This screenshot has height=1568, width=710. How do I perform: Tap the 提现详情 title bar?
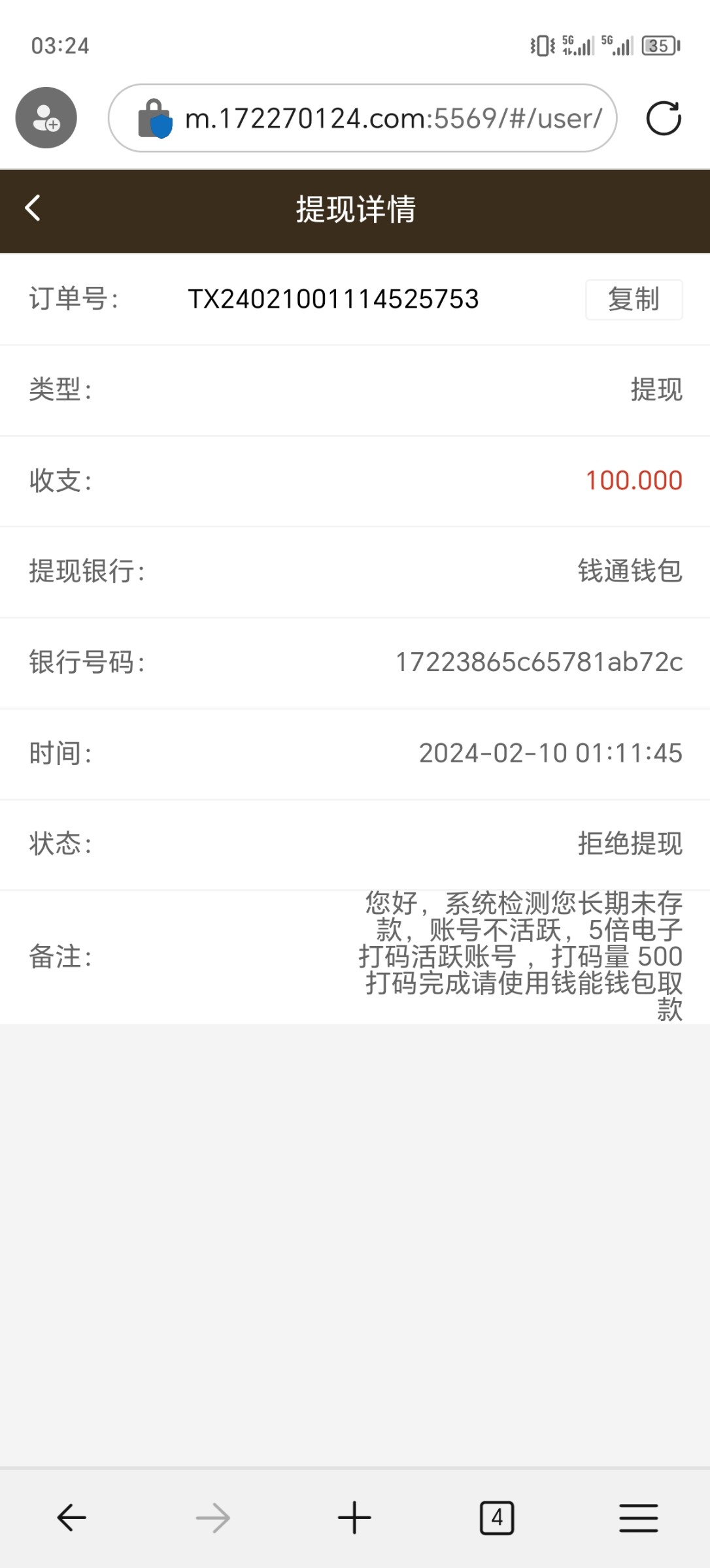(355, 209)
